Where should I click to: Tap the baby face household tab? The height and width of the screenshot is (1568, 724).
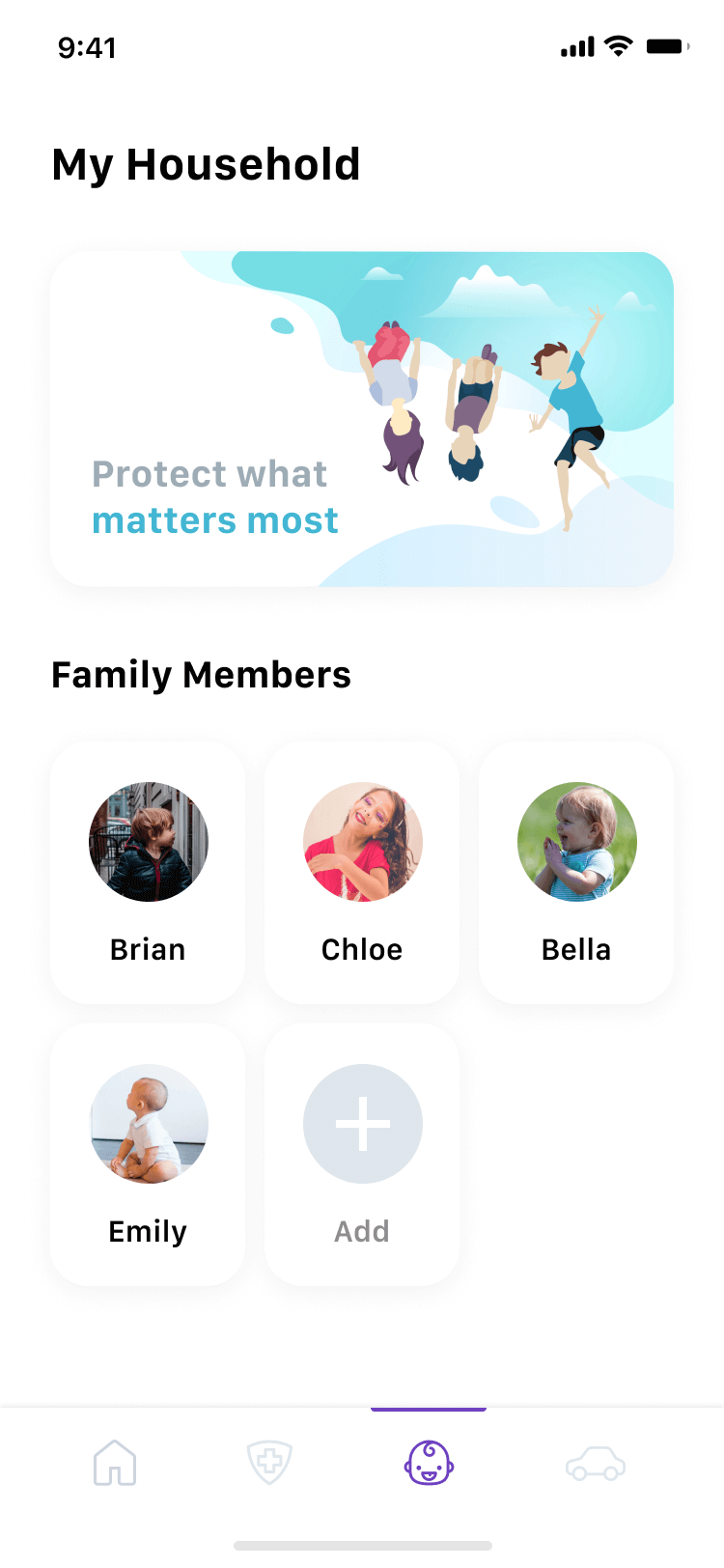click(x=429, y=1463)
